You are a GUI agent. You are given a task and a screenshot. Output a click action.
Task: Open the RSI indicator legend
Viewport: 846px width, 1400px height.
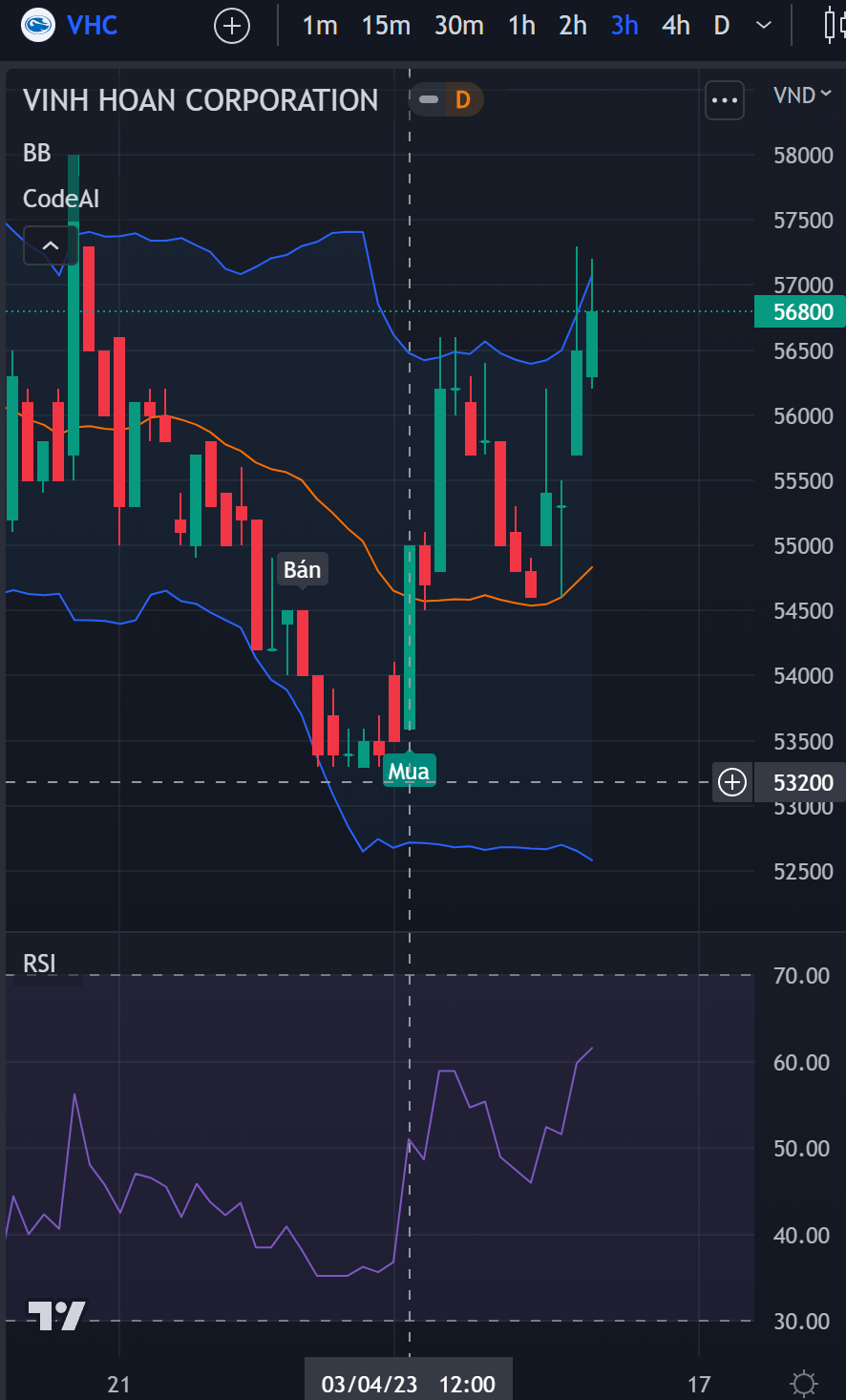(40, 964)
